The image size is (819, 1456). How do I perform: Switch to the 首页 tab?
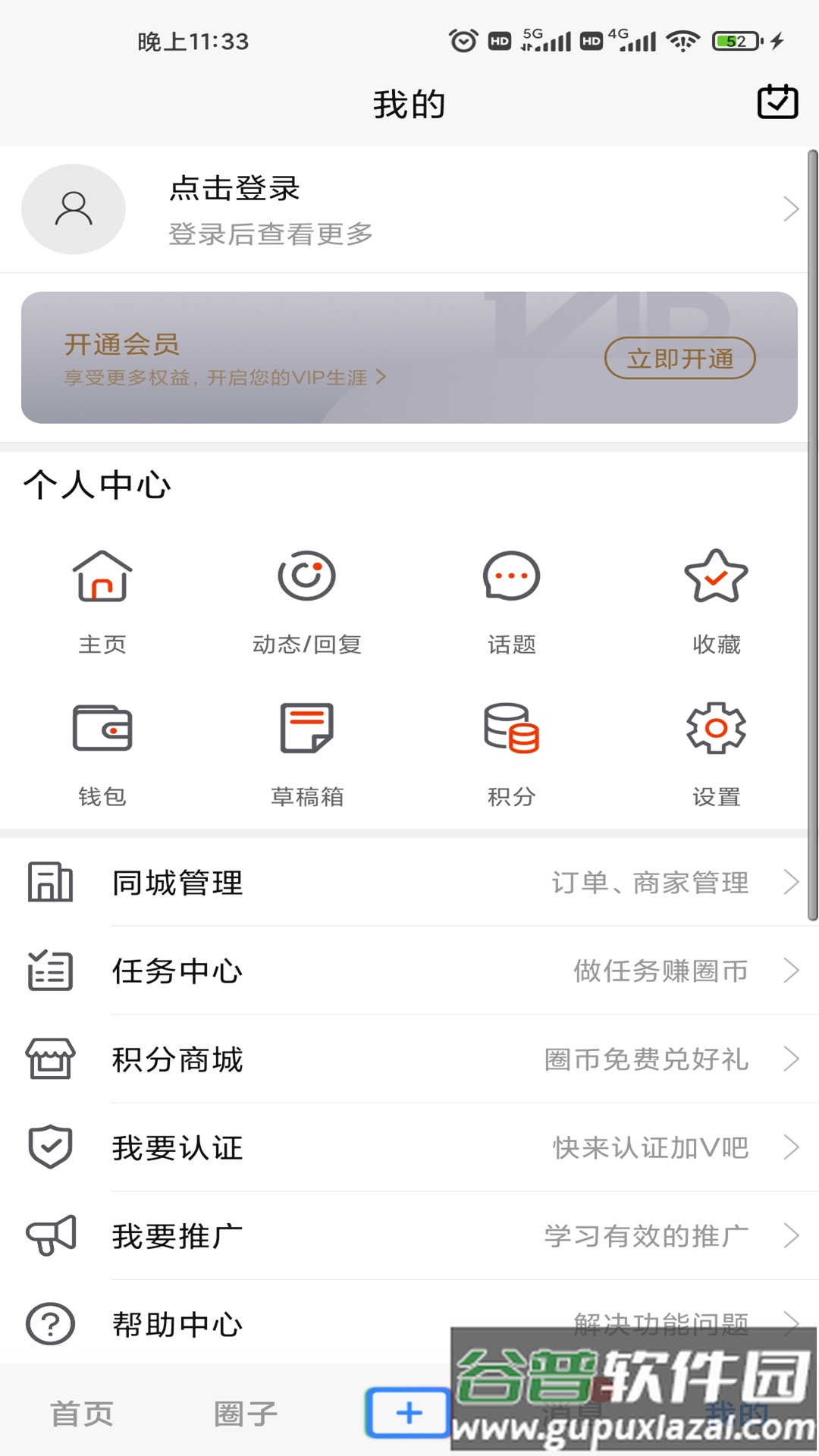82,1412
